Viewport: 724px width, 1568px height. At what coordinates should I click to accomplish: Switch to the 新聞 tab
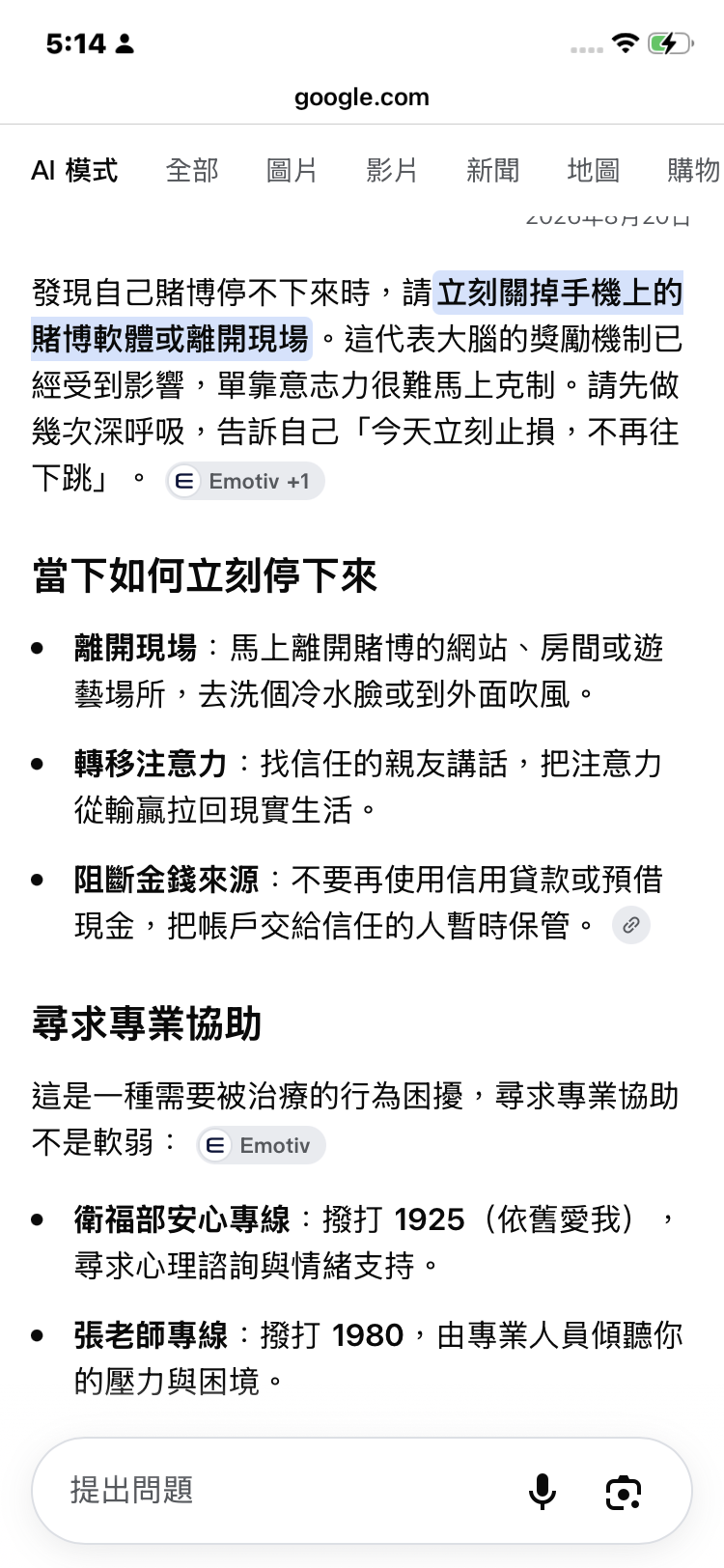click(x=492, y=171)
